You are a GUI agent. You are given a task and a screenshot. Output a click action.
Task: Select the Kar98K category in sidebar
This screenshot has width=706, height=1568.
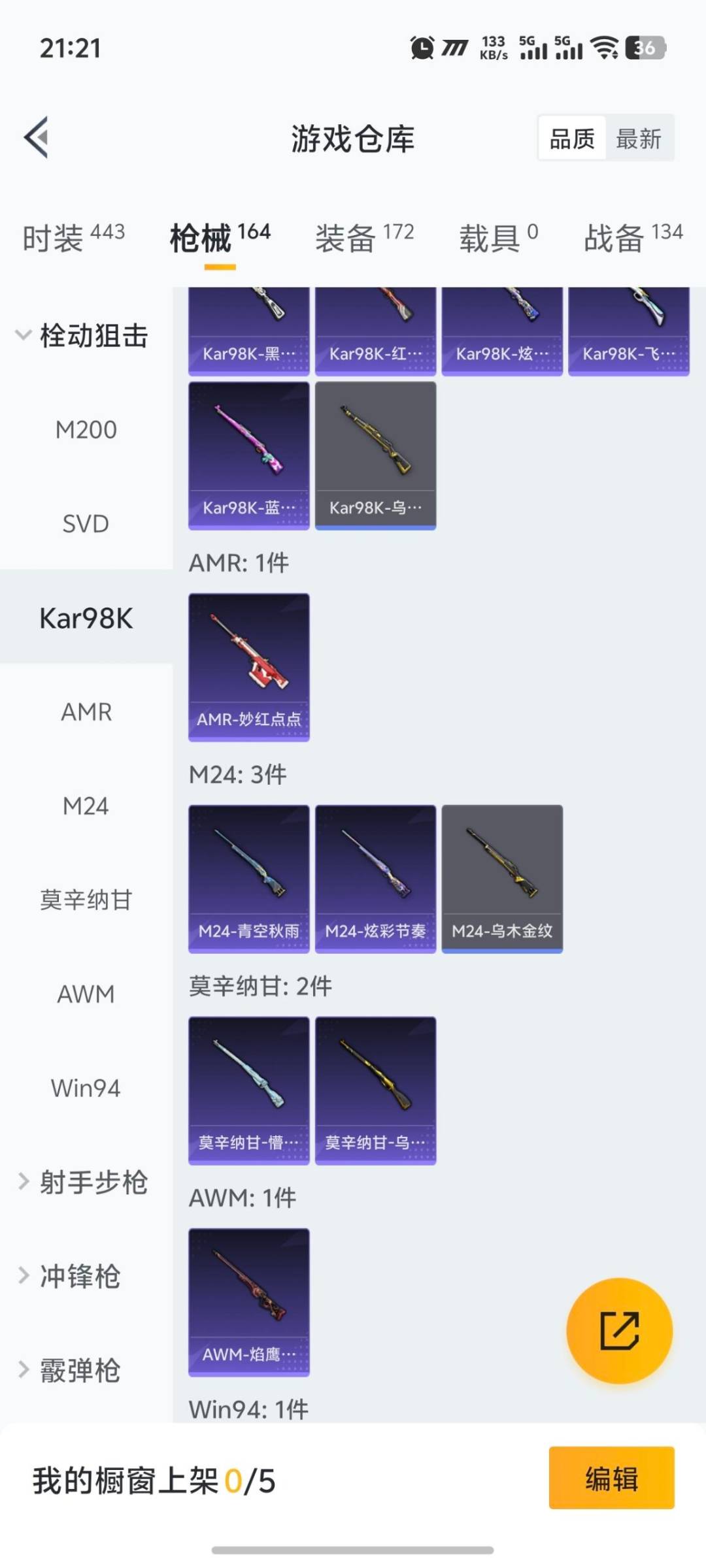click(x=85, y=619)
